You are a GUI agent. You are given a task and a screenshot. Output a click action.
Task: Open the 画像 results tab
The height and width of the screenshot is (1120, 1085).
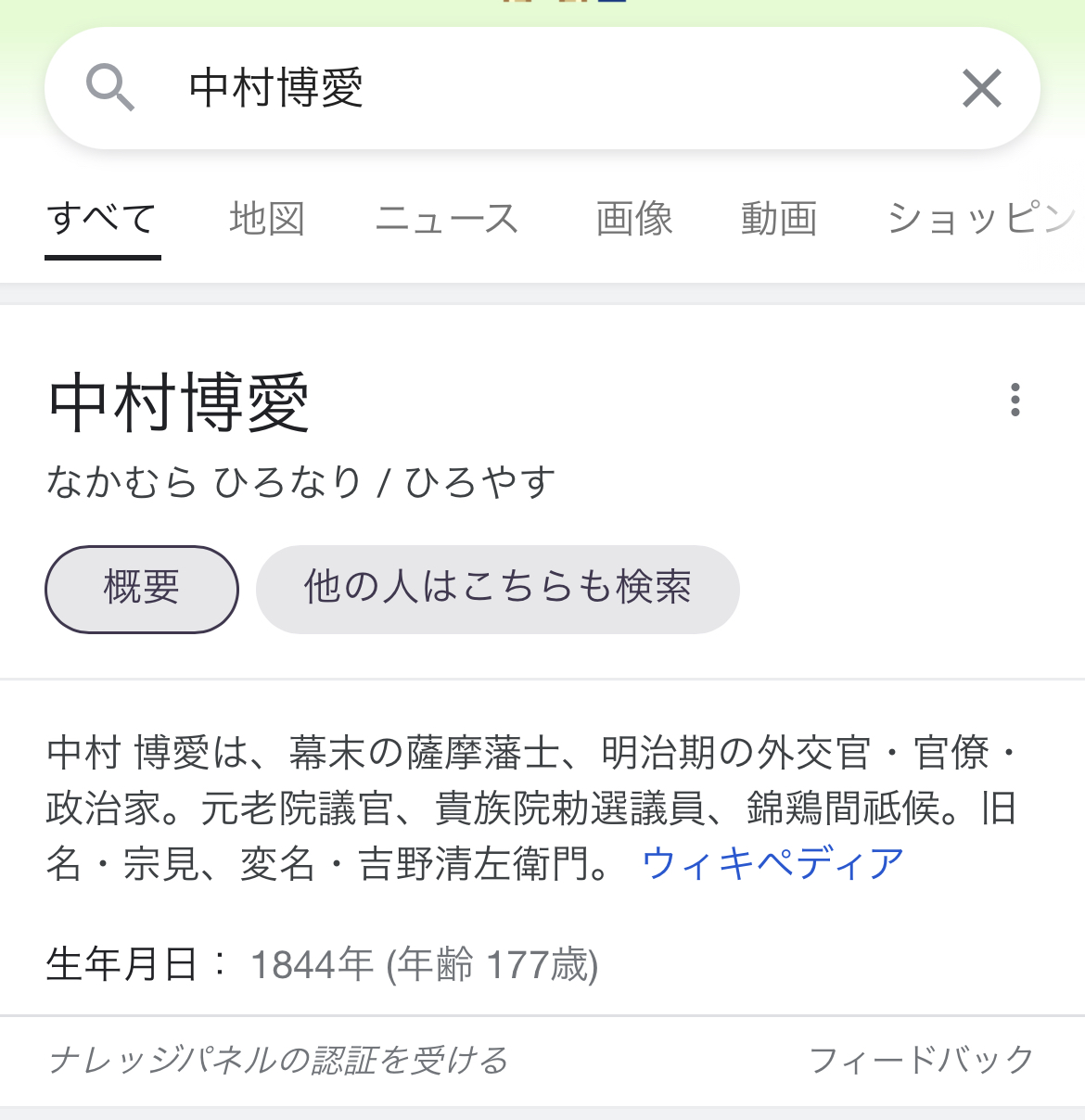pos(634,220)
